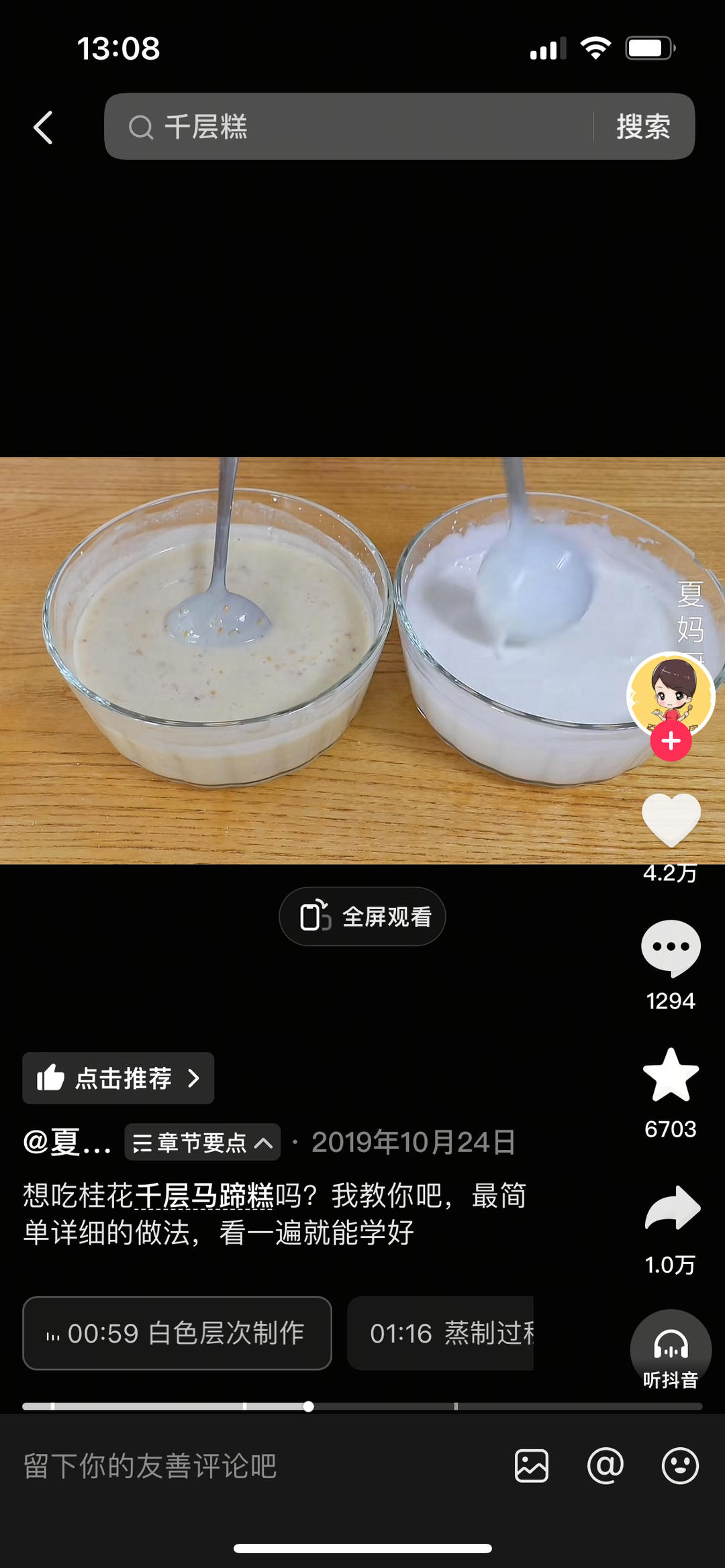Image resolution: width=725 pixels, height=1568 pixels.
Task: Collapse the 章节要点 chapter panel
Action: 201,1143
